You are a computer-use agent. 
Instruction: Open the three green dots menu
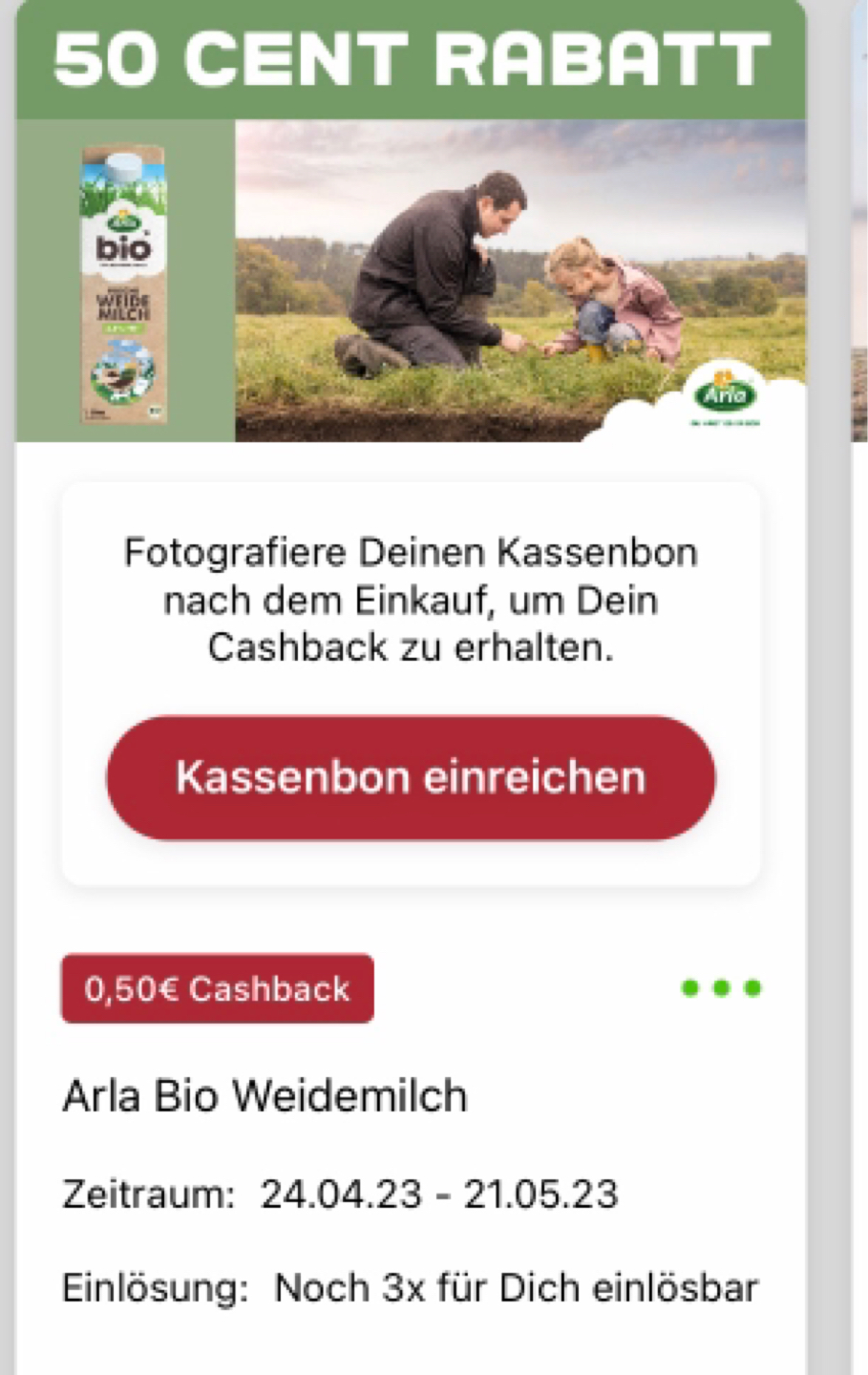[x=721, y=987]
